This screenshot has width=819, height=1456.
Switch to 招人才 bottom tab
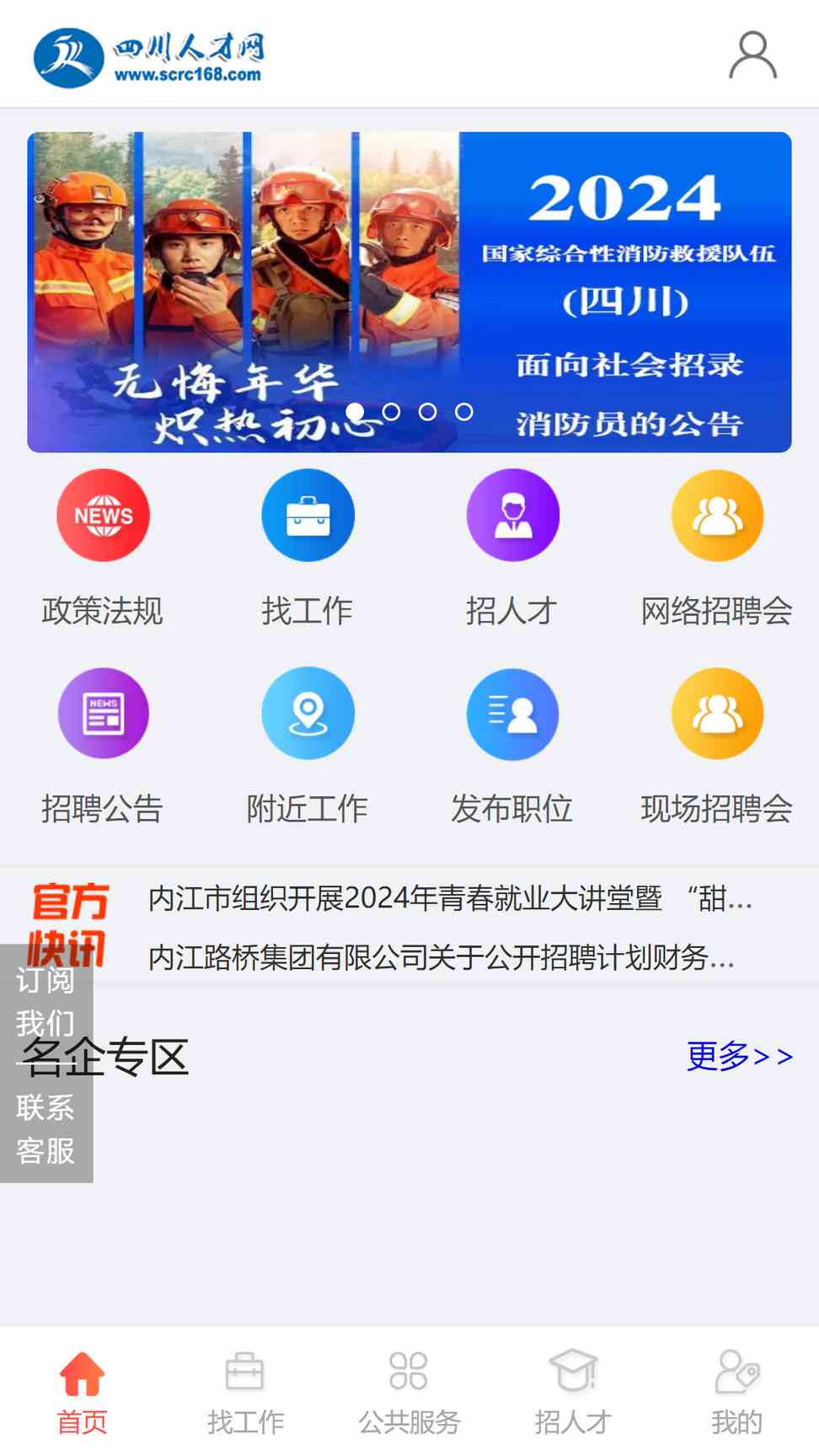[573, 1392]
